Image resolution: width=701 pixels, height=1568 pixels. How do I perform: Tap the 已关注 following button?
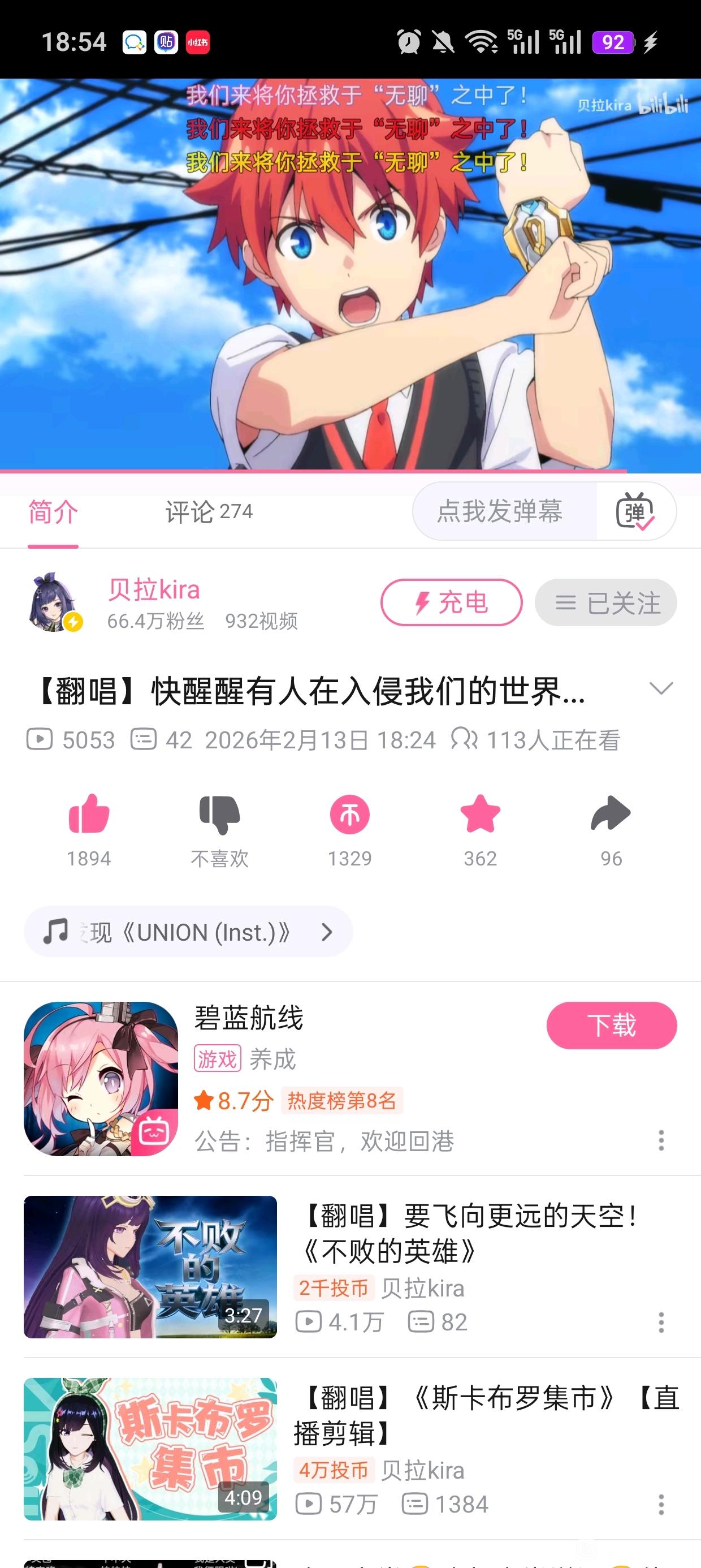point(605,602)
